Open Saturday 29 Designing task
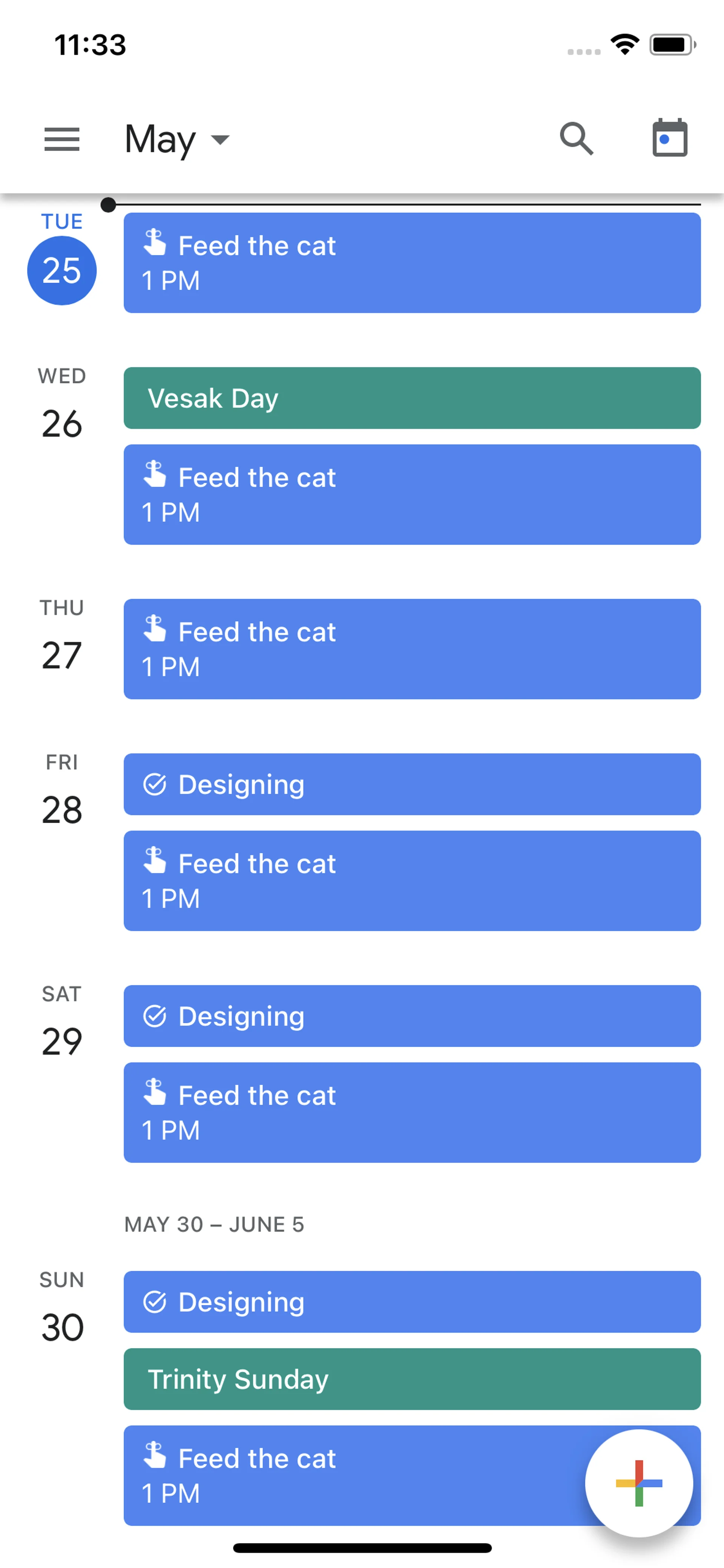 [x=412, y=1016]
